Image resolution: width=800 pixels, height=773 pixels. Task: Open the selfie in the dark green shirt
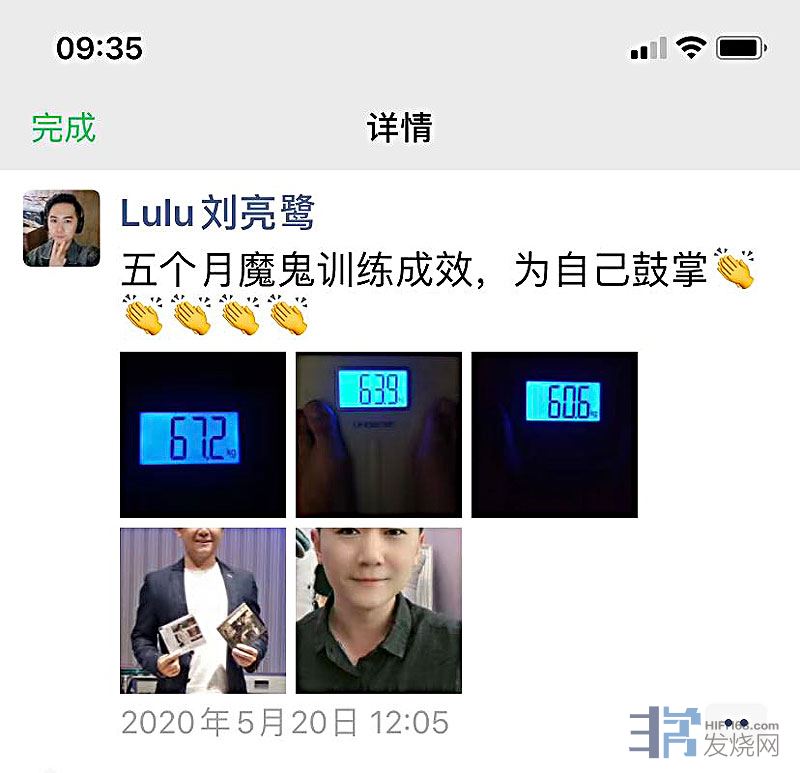coord(378,610)
